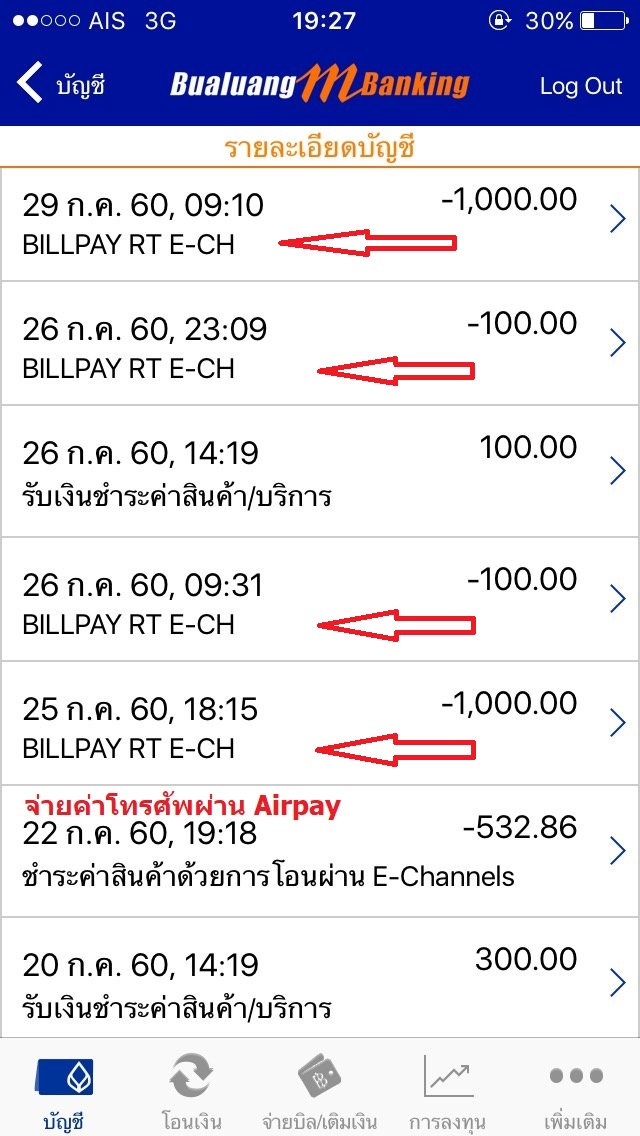The image size is (640, 1136).
Task: Open the 29 ก.ค. 60, 09:10 transaction
Action: pos(320,225)
